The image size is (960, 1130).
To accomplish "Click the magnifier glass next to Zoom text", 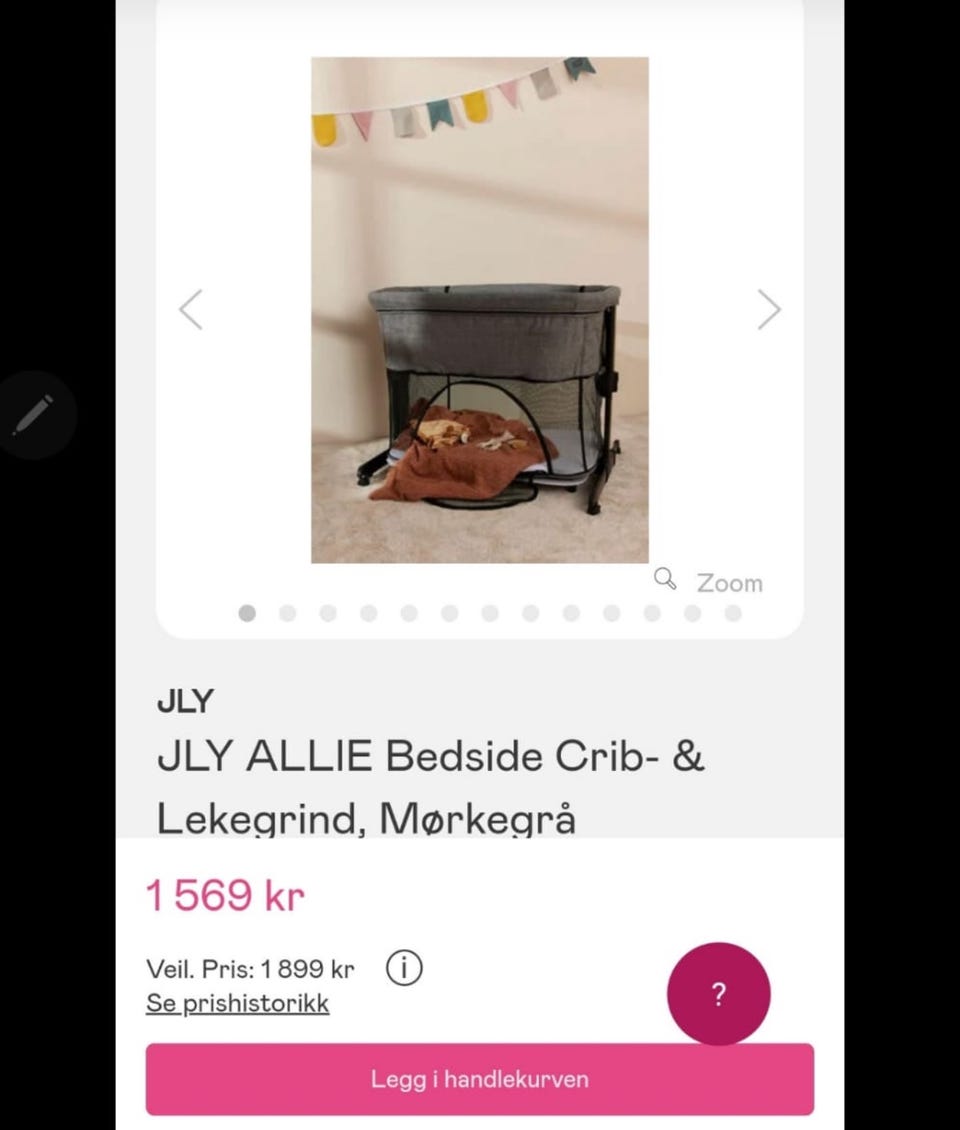I will 665,579.
